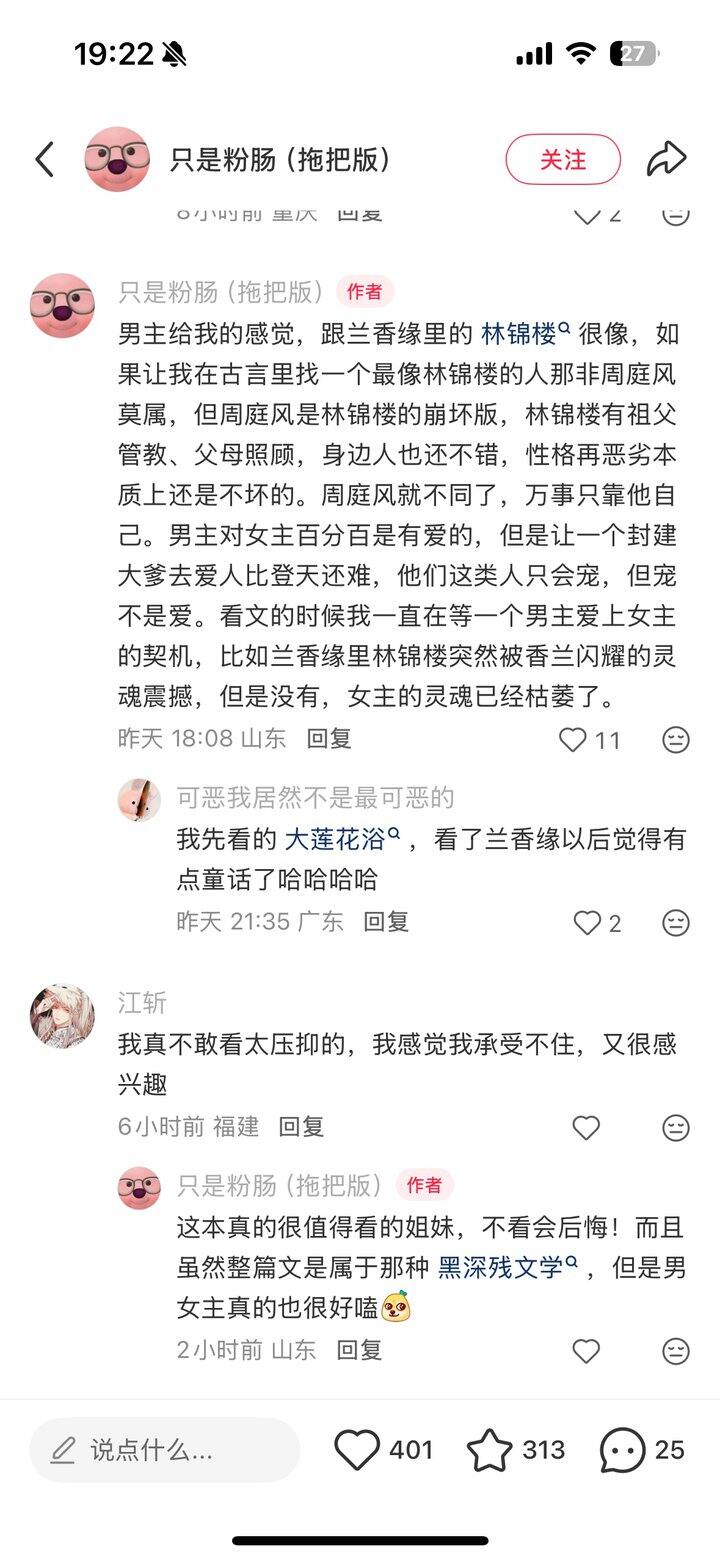720x1560 pixels.
Task: Like the author's reply from 2小时前
Action: point(586,1351)
